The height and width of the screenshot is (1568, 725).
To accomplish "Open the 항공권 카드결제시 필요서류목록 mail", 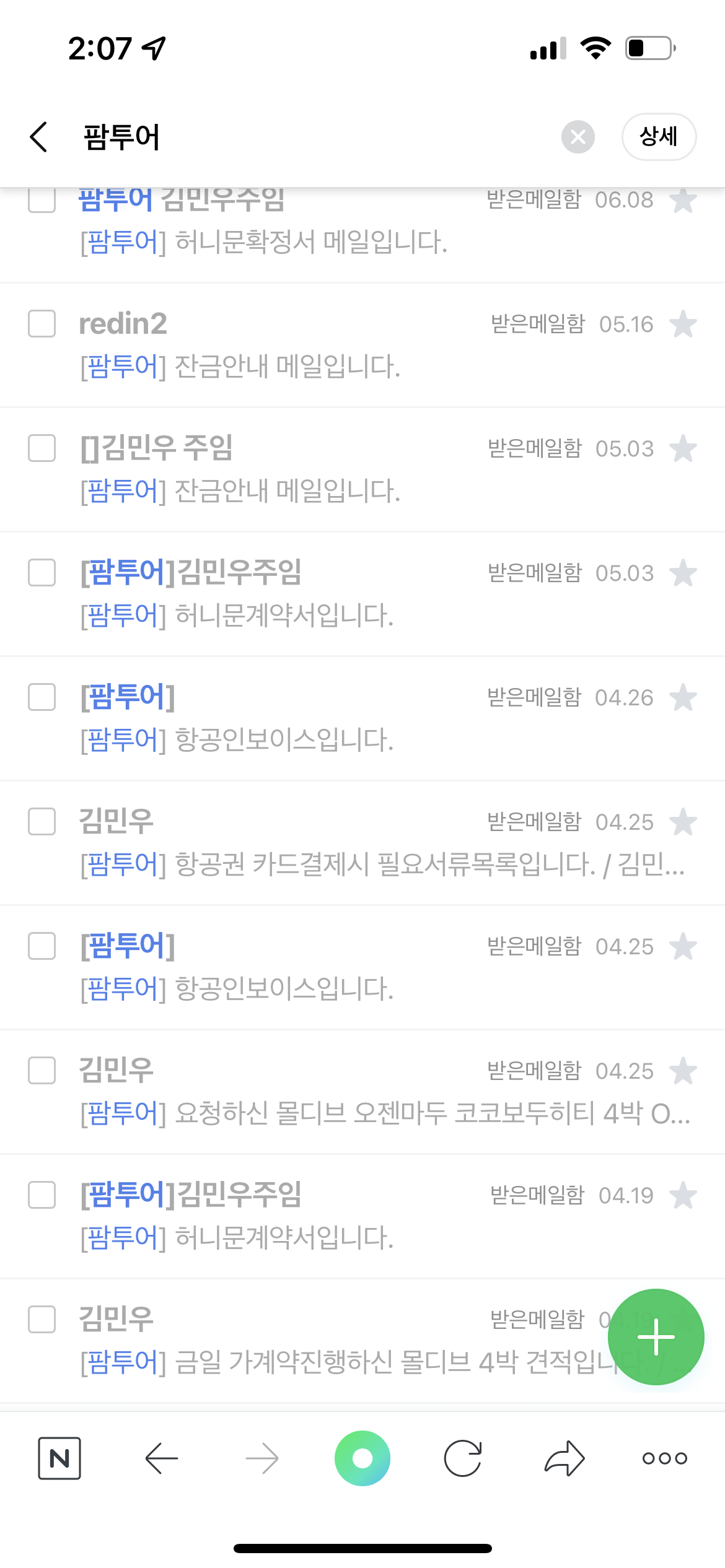I will click(372, 865).
